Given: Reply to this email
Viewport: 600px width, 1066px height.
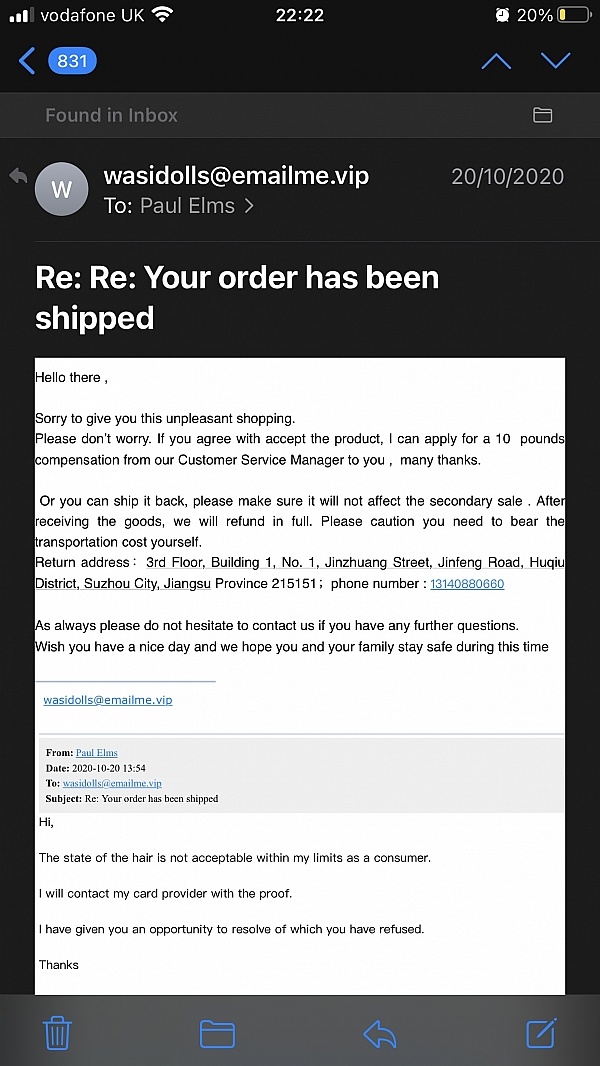Looking at the screenshot, I should tap(380, 1034).
